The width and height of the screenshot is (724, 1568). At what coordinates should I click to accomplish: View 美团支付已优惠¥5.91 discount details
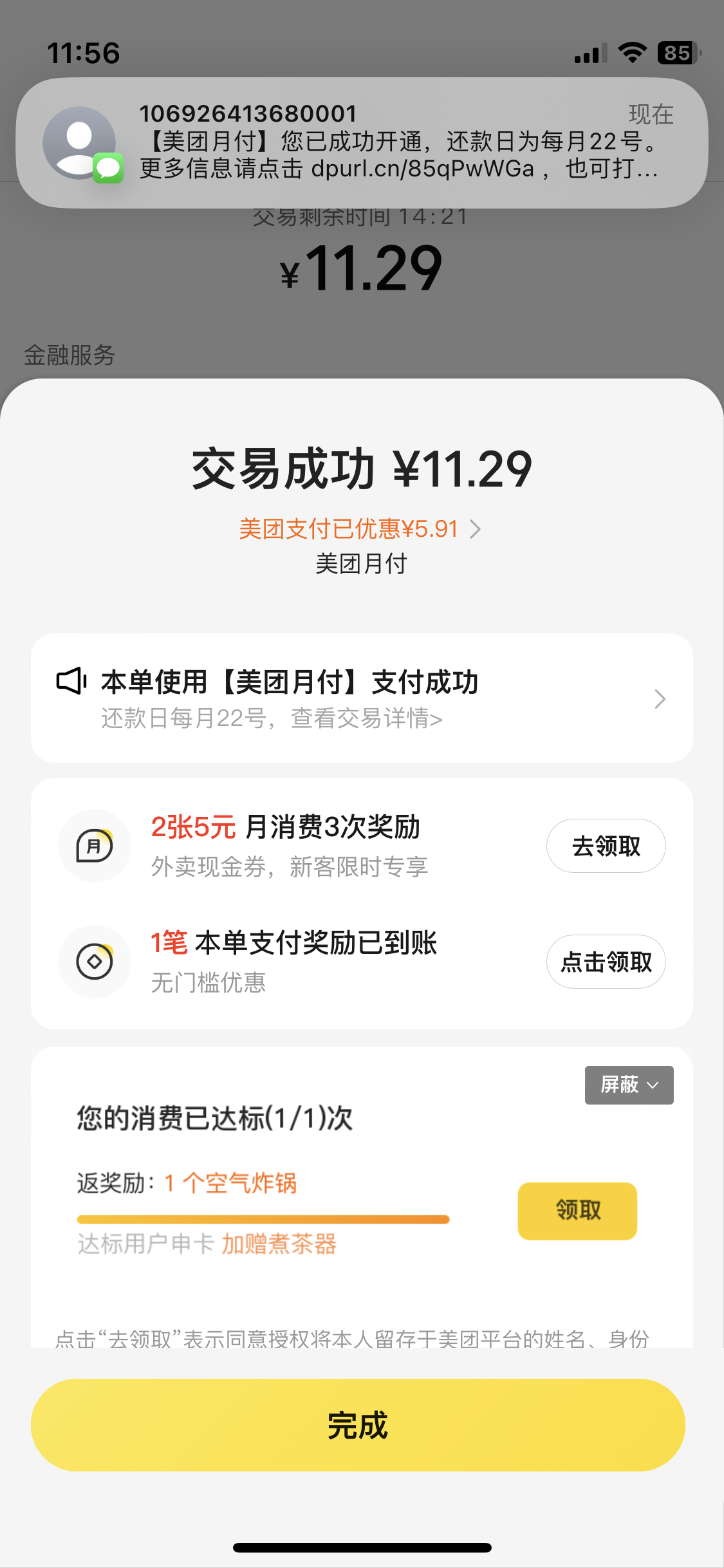[x=360, y=529]
